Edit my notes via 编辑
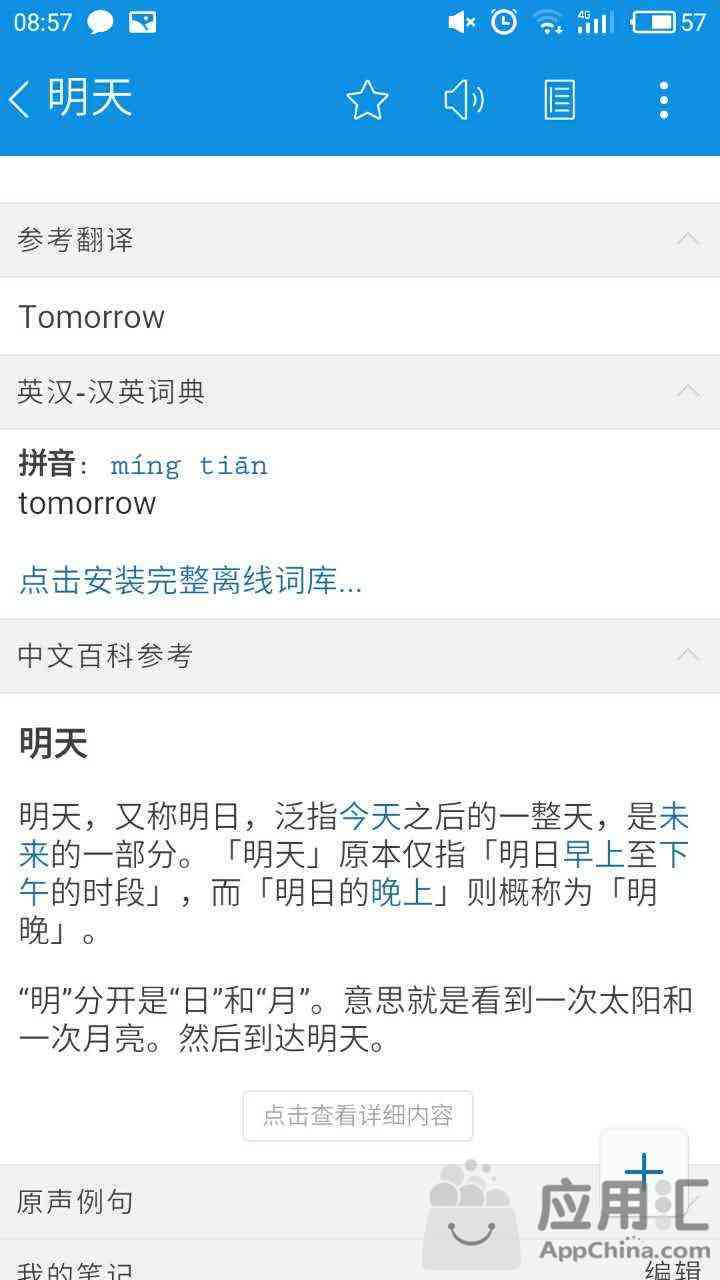The width and height of the screenshot is (720, 1280). 672,1270
